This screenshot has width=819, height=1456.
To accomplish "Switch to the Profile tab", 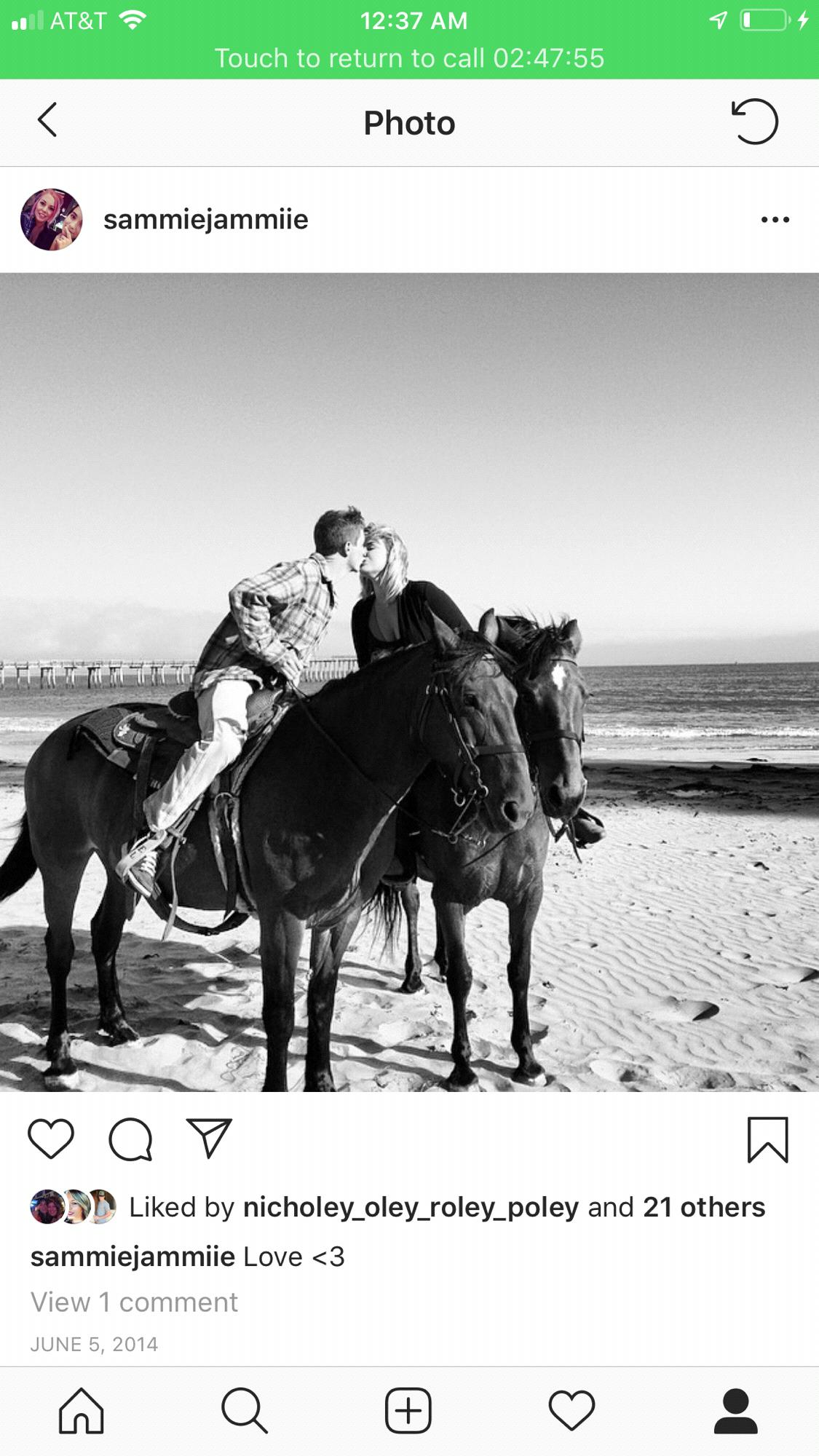I will 735,1410.
